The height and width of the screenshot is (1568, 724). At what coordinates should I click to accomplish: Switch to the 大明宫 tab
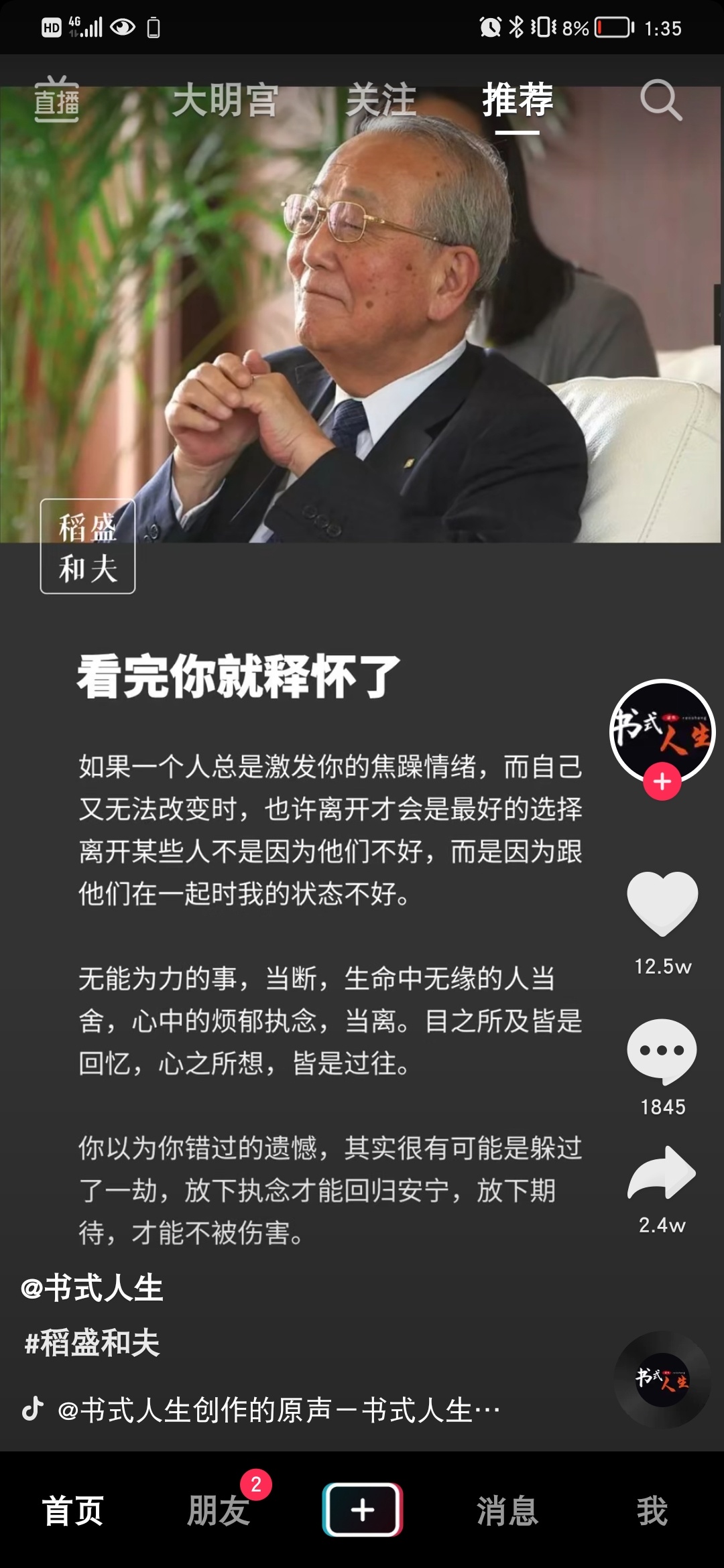[x=225, y=101]
